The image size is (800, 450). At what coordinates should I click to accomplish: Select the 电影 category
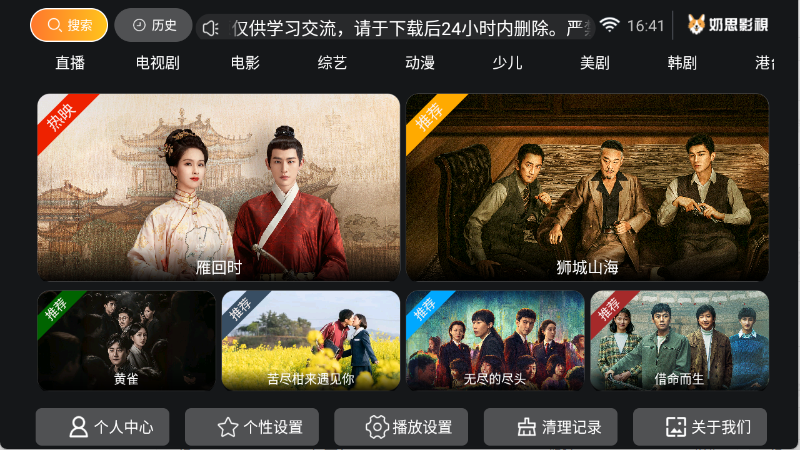pos(245,63)
